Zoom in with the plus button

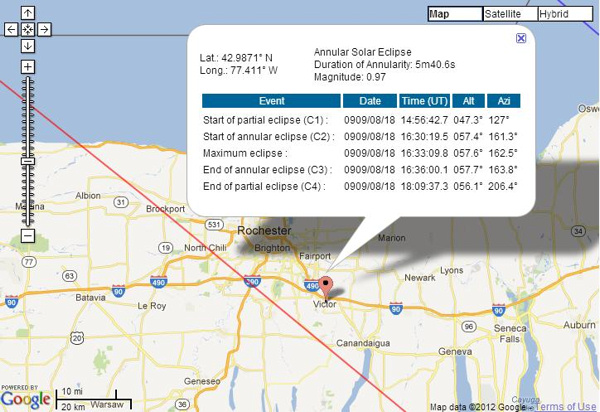pos(28,67)
